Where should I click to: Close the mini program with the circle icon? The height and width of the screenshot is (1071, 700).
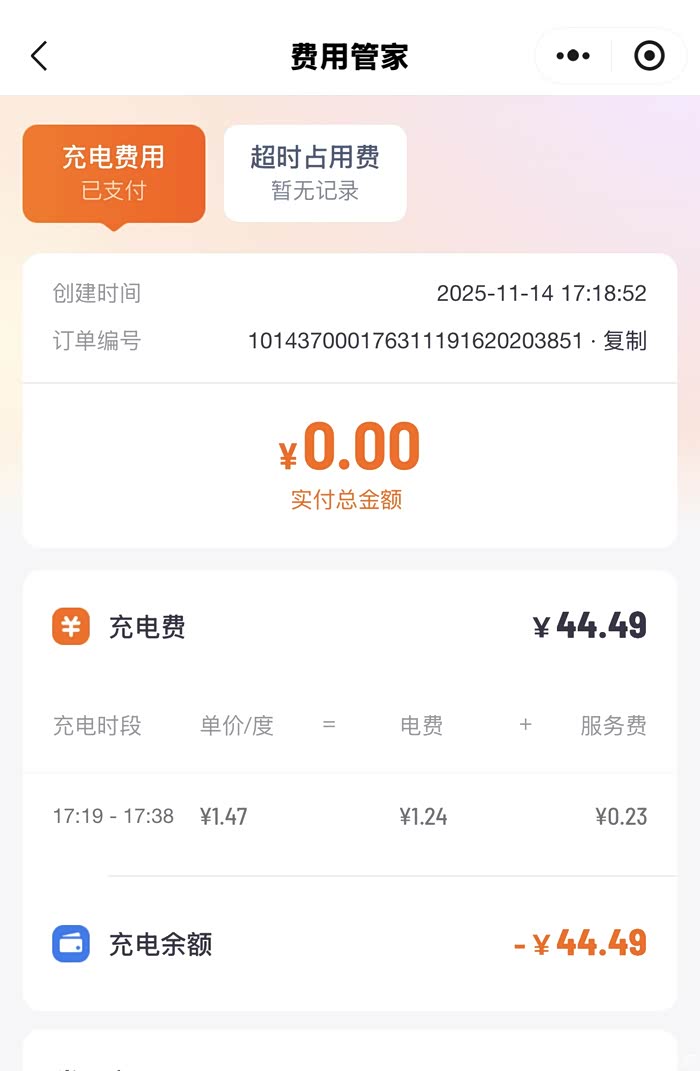649,56
